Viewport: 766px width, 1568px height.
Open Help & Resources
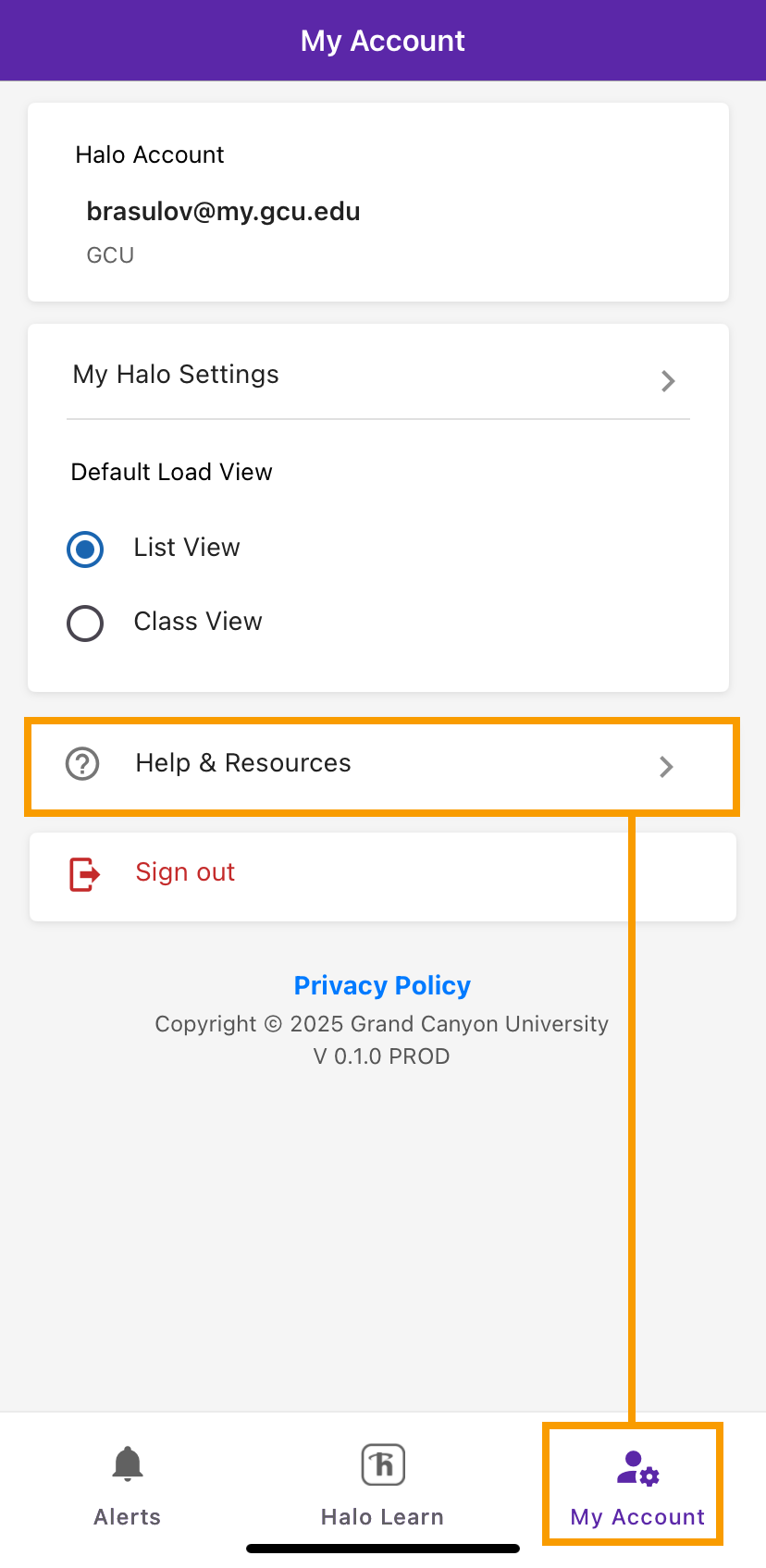point(382,765)
